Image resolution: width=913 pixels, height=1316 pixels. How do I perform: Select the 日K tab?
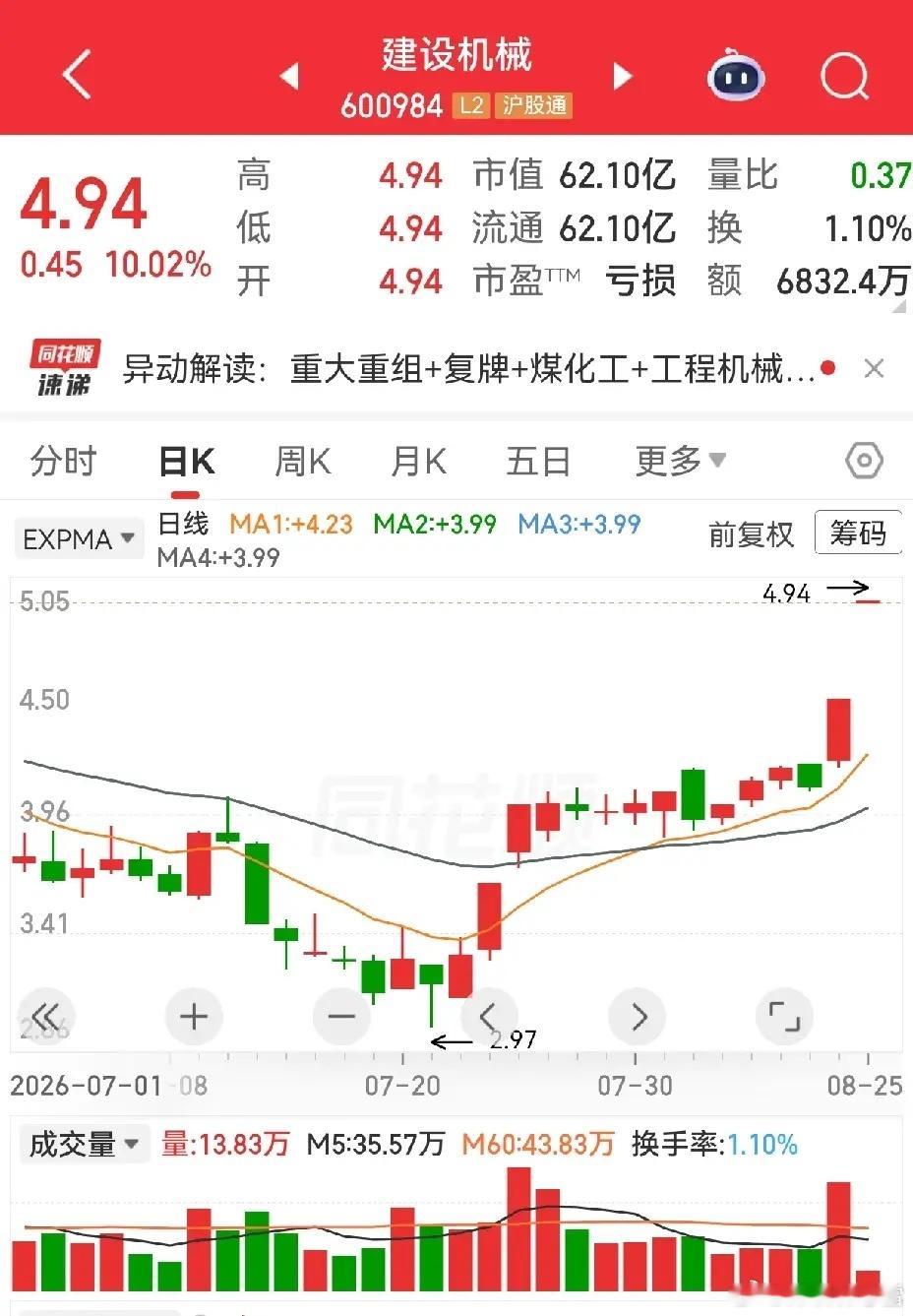click(187, 461)
